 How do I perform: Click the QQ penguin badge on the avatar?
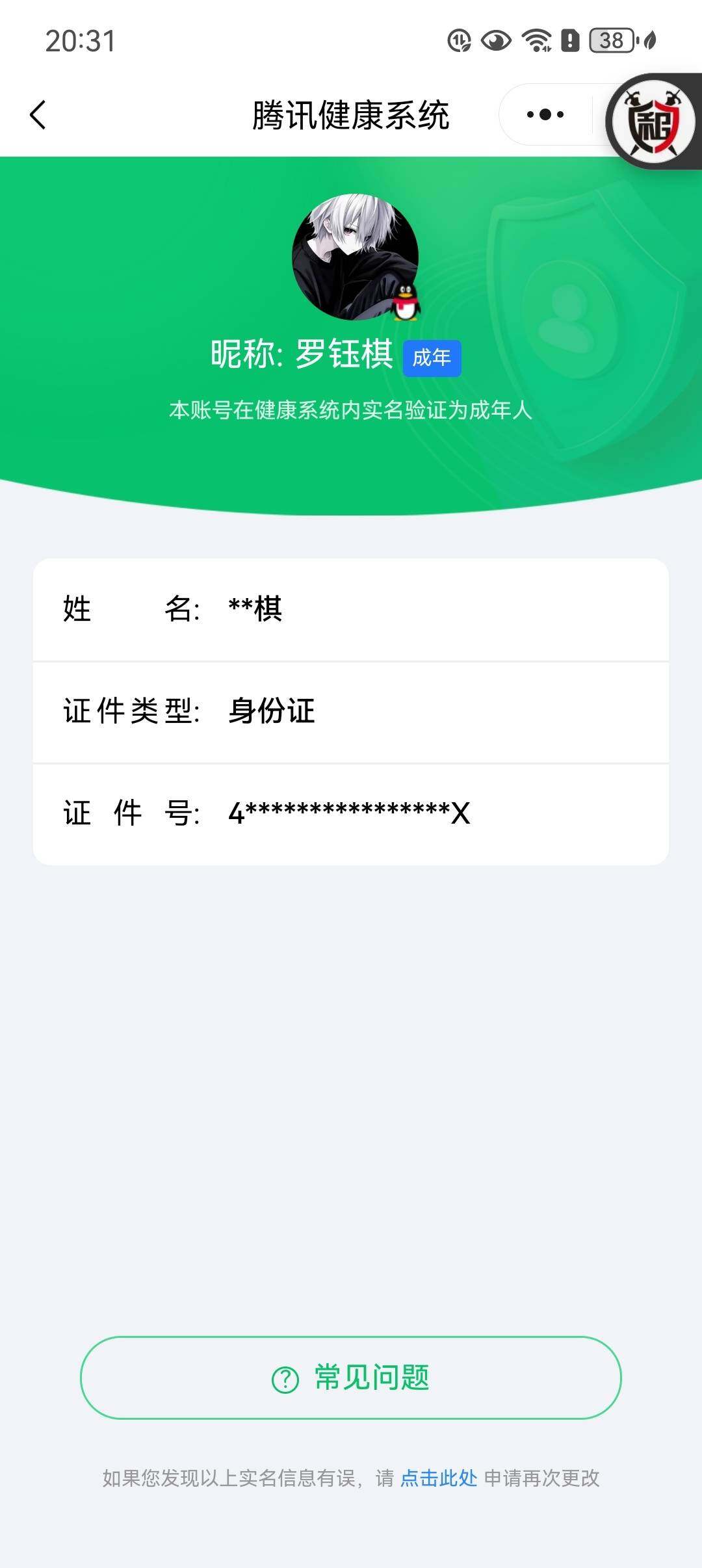tap(404, 303)
